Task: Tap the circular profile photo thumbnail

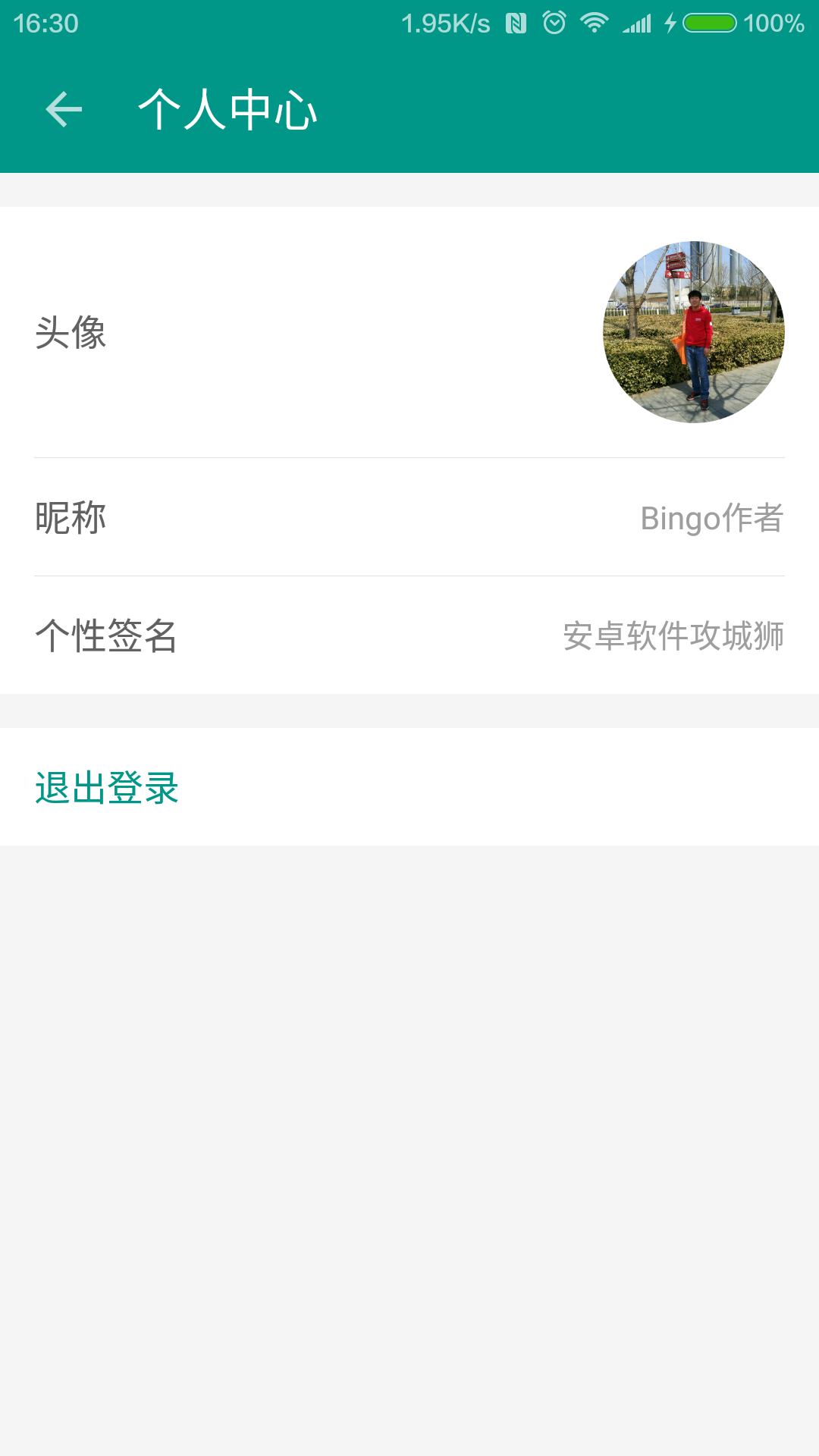Action: (694, 331)
